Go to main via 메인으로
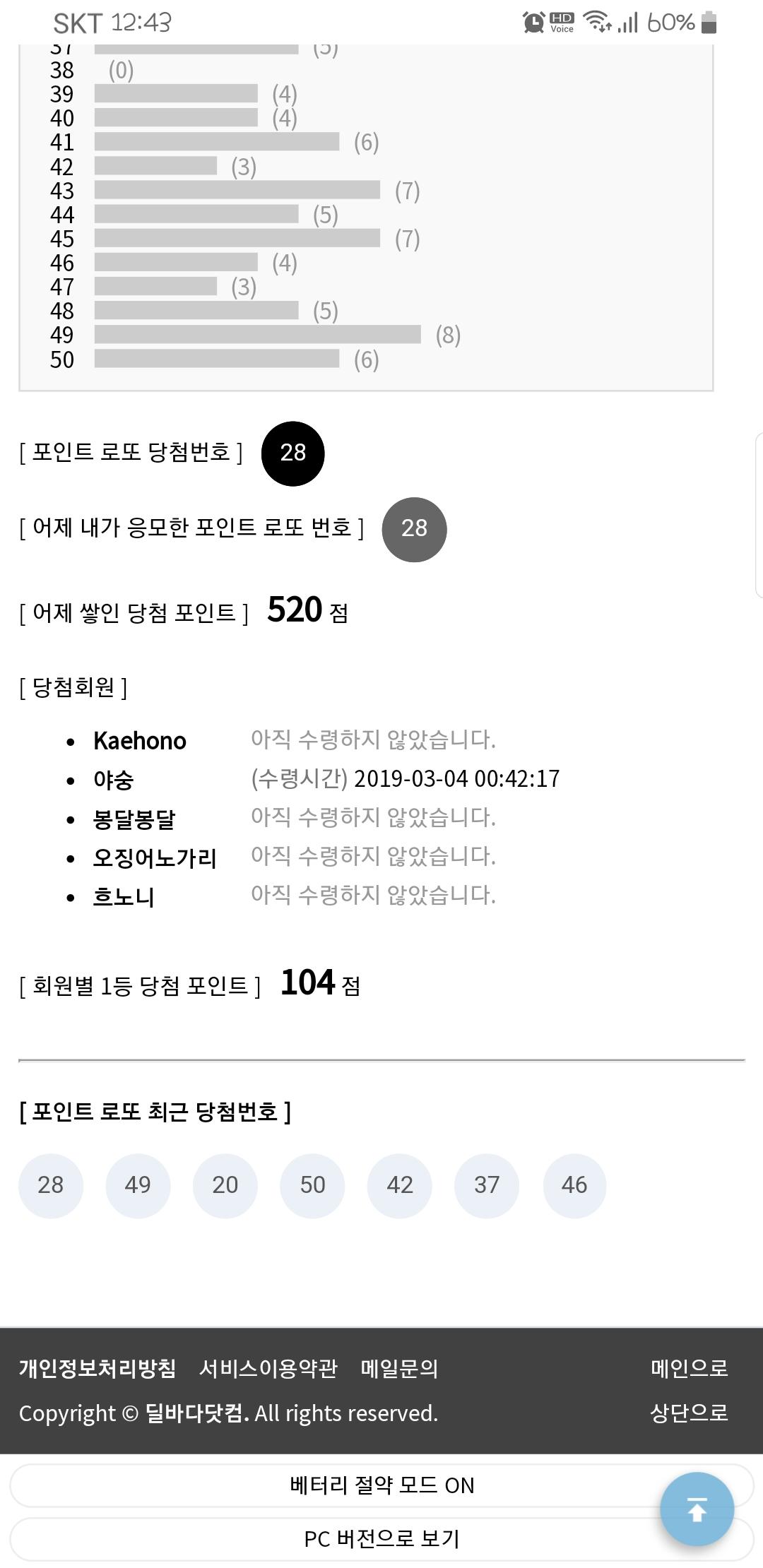Viewport: 763px width, 1568px height. [689, 1368]
